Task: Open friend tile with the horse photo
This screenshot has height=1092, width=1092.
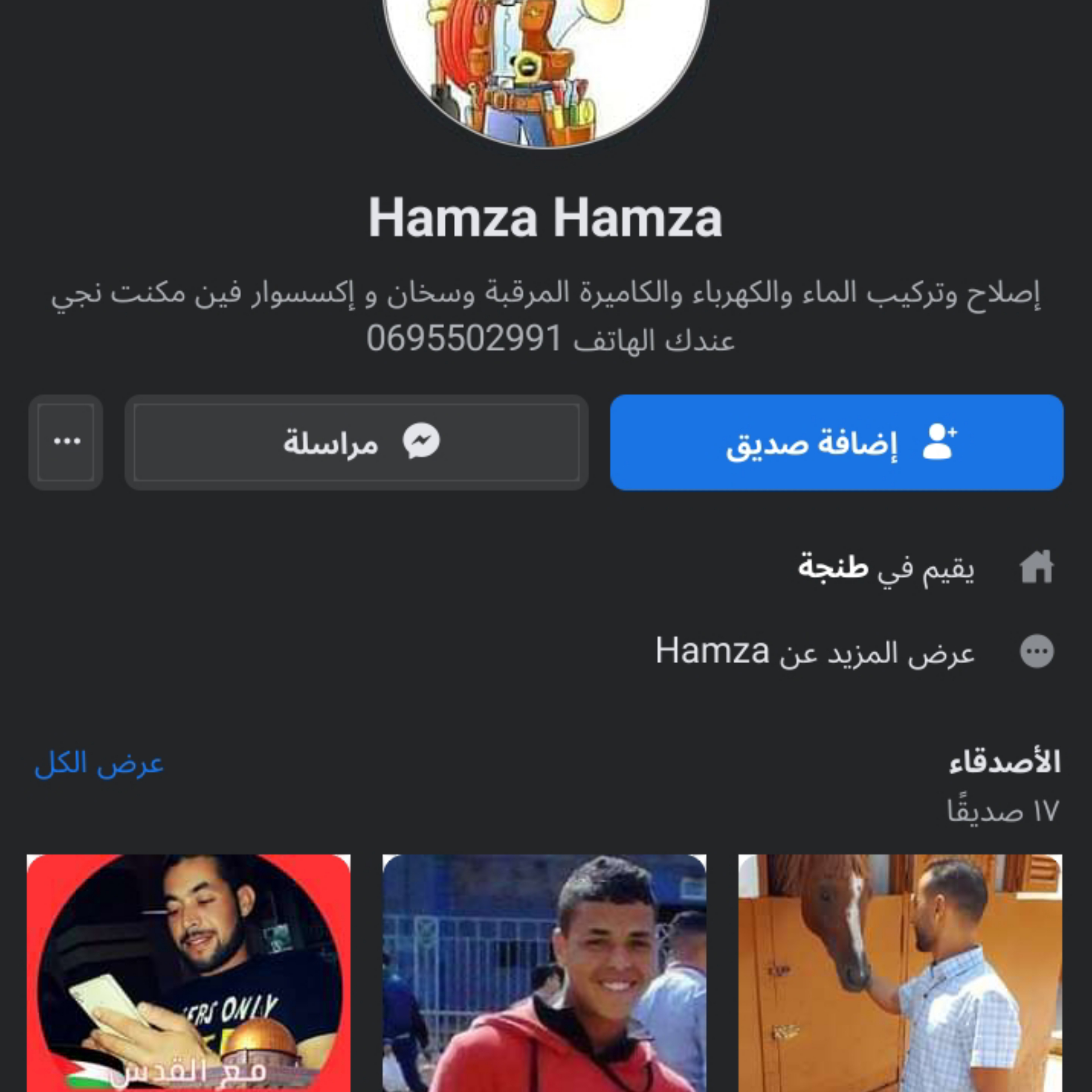Action: (x=900, y=973)
